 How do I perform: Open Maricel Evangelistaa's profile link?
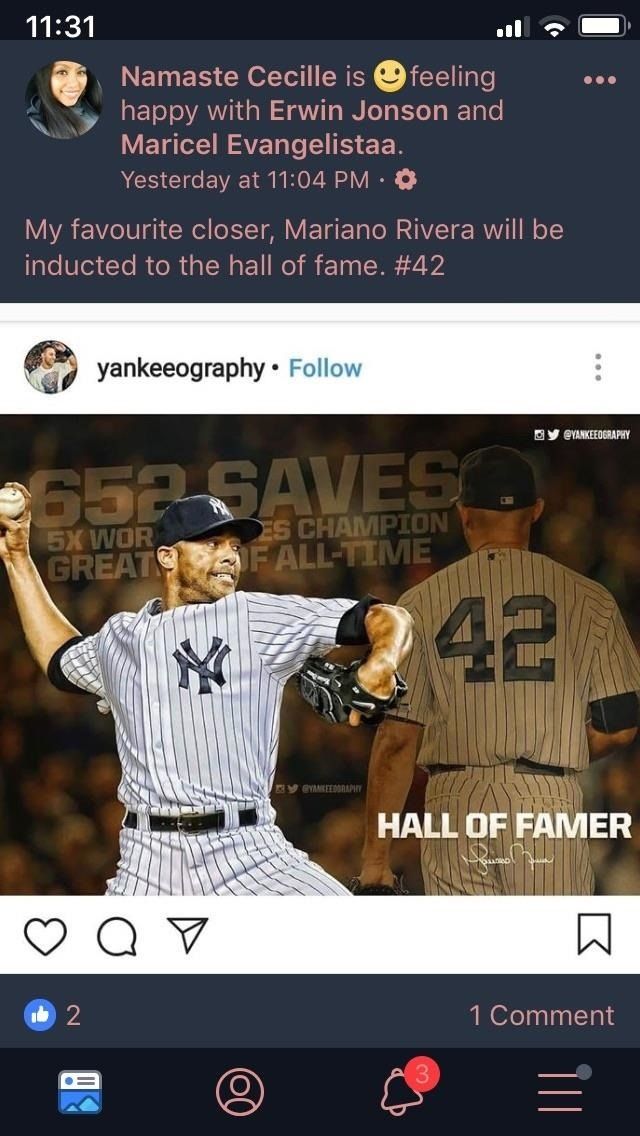258,145
